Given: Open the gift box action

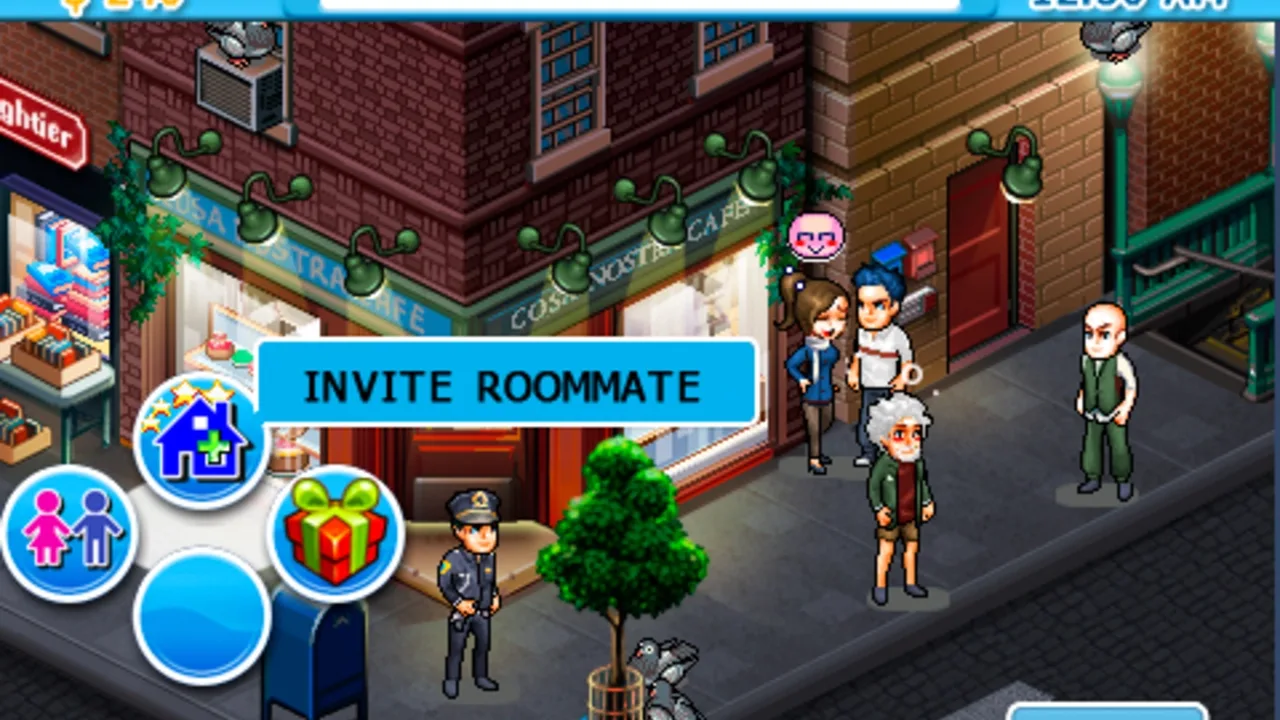Looking at the screenshot, I should (x=336, y=534).
